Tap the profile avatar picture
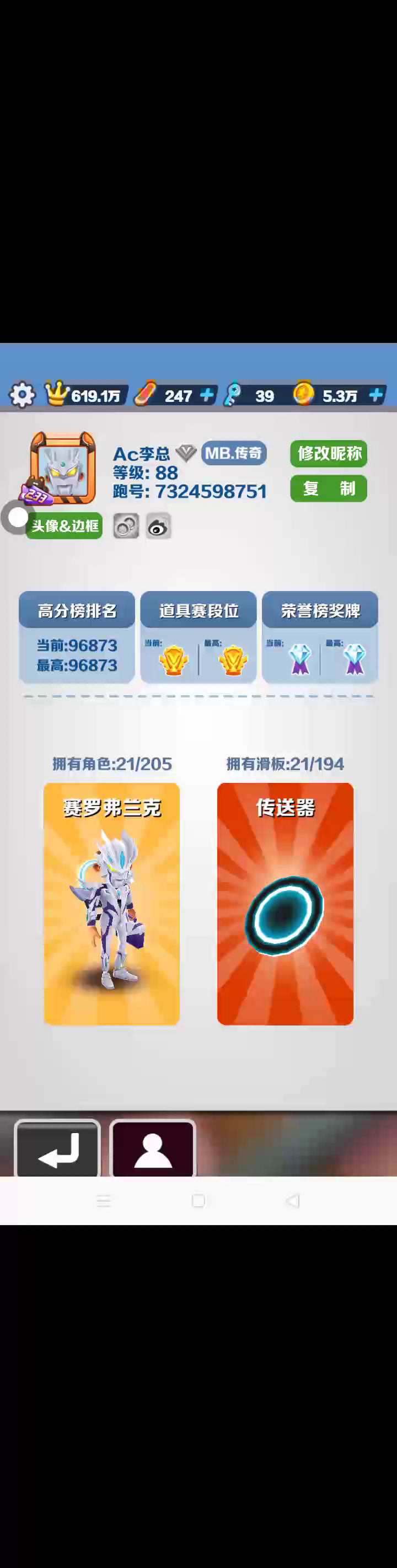 (63, 468)
